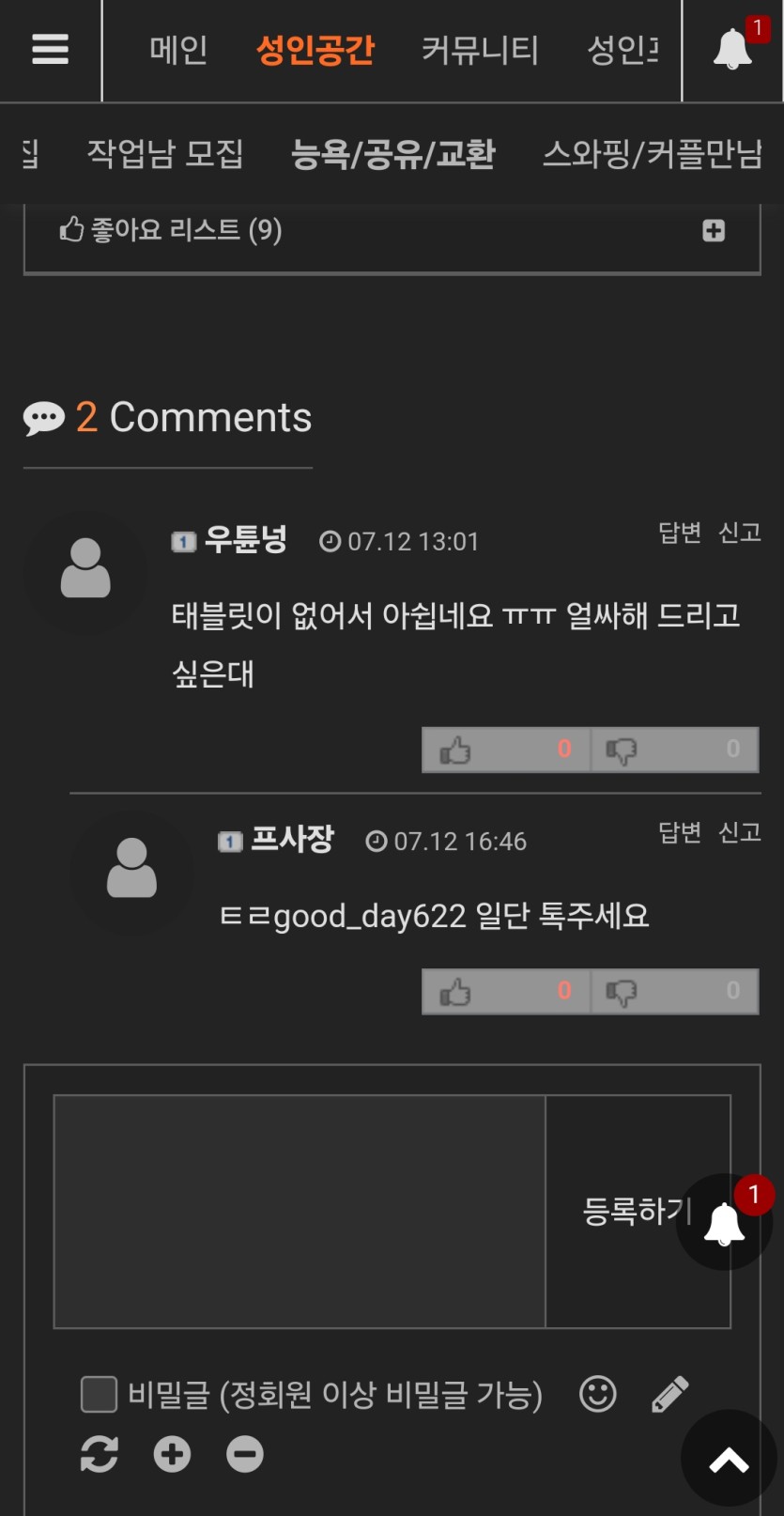Screen dimensions: 784x1516
Task: Tap 신고 on 우툰넝's comment
Action: point(739,533)
